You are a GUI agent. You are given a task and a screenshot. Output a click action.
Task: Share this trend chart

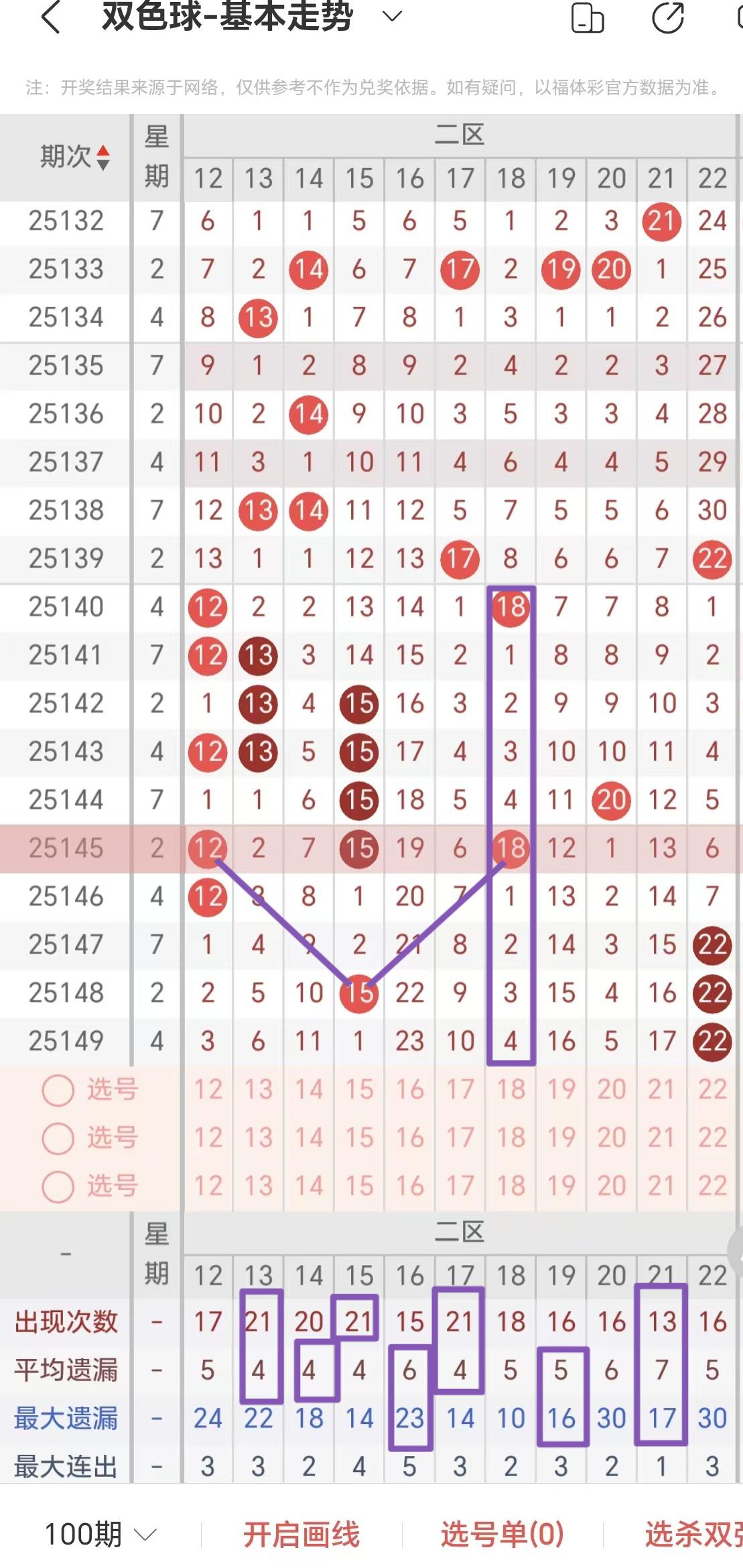point(667,17)
